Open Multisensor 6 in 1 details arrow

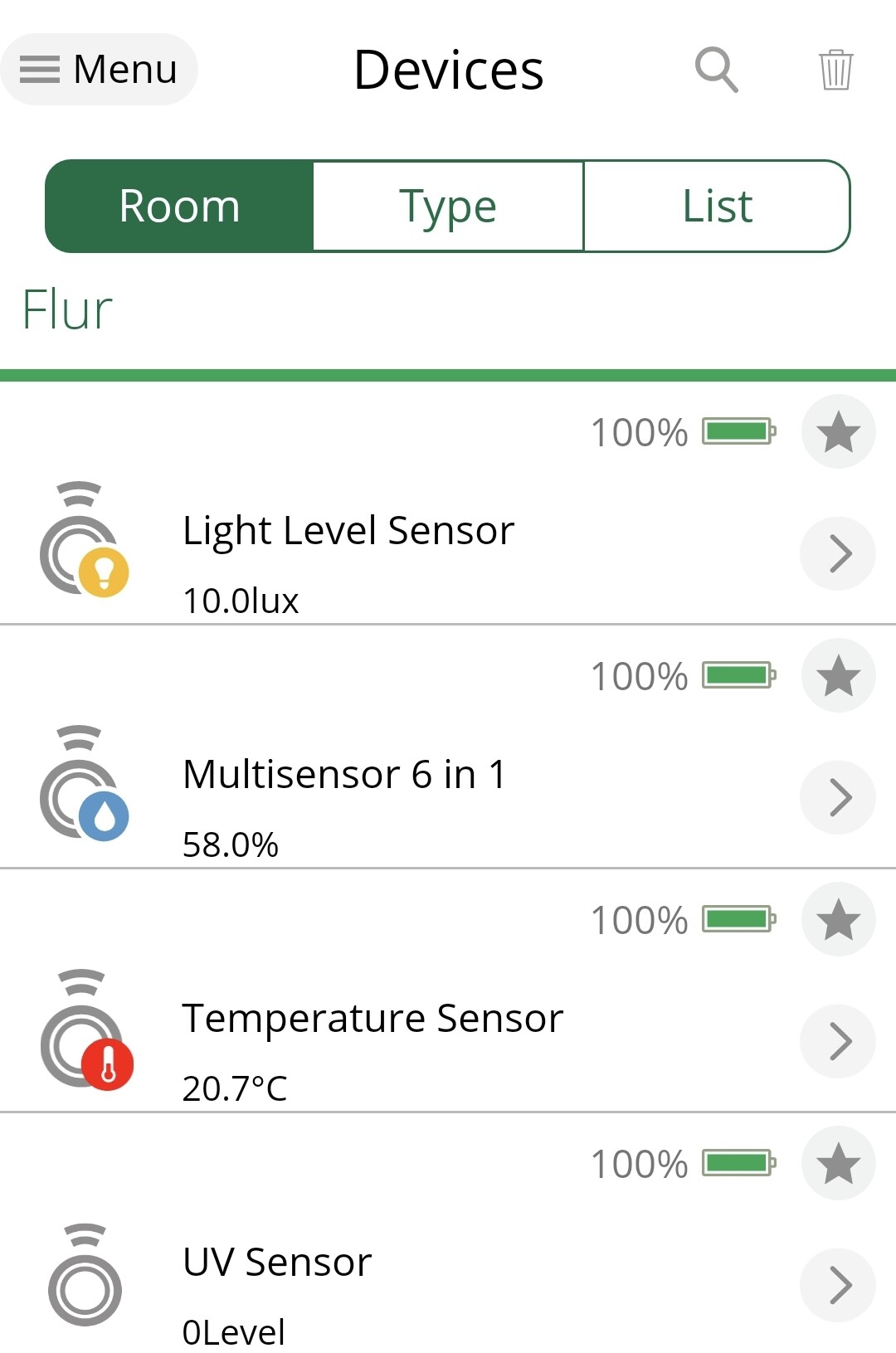pyautogui.click(x=838, y=797)
